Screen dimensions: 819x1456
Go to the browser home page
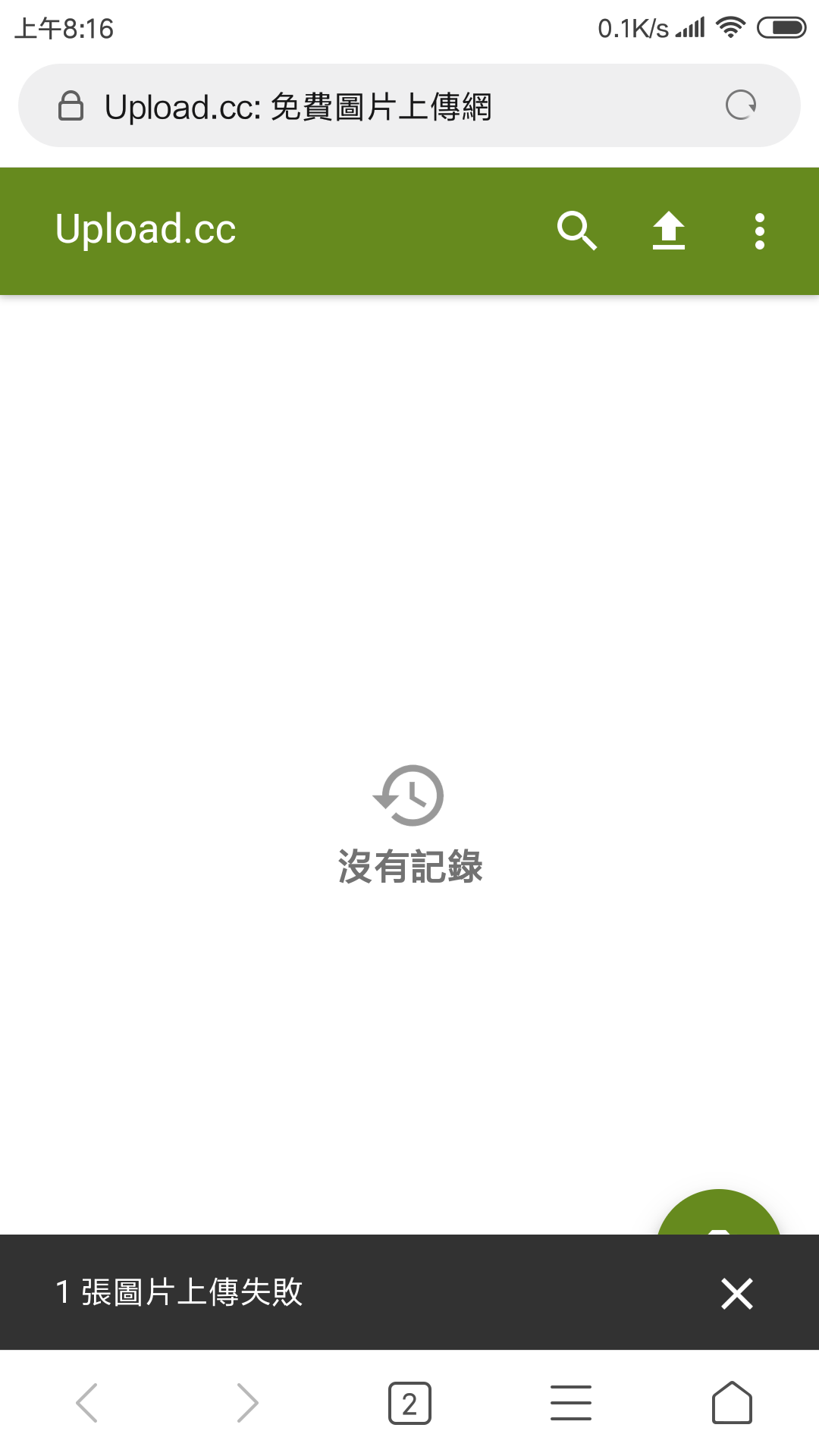(x=732, y=1403)
